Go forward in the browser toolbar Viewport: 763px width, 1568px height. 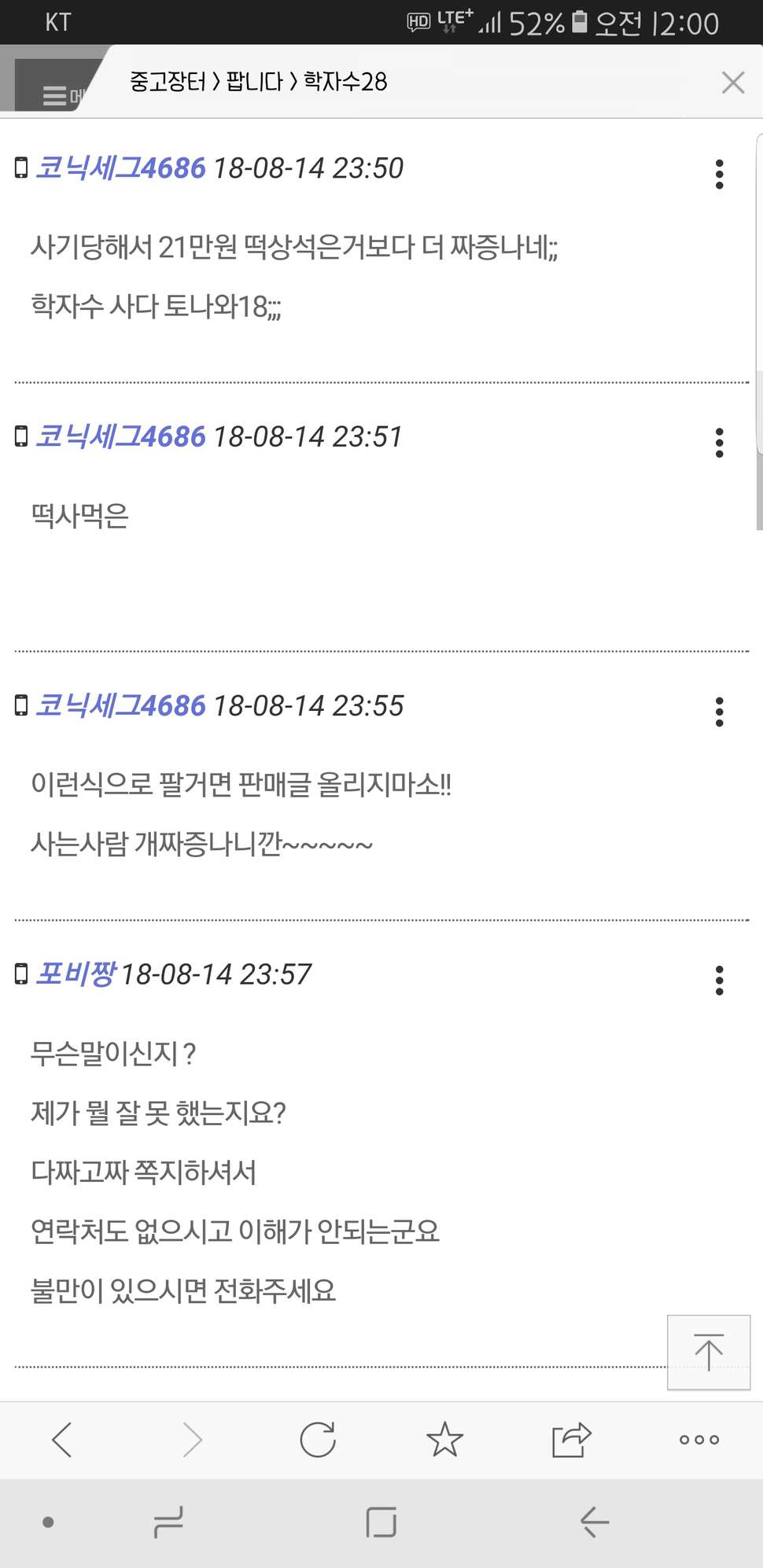[192, 1440]
